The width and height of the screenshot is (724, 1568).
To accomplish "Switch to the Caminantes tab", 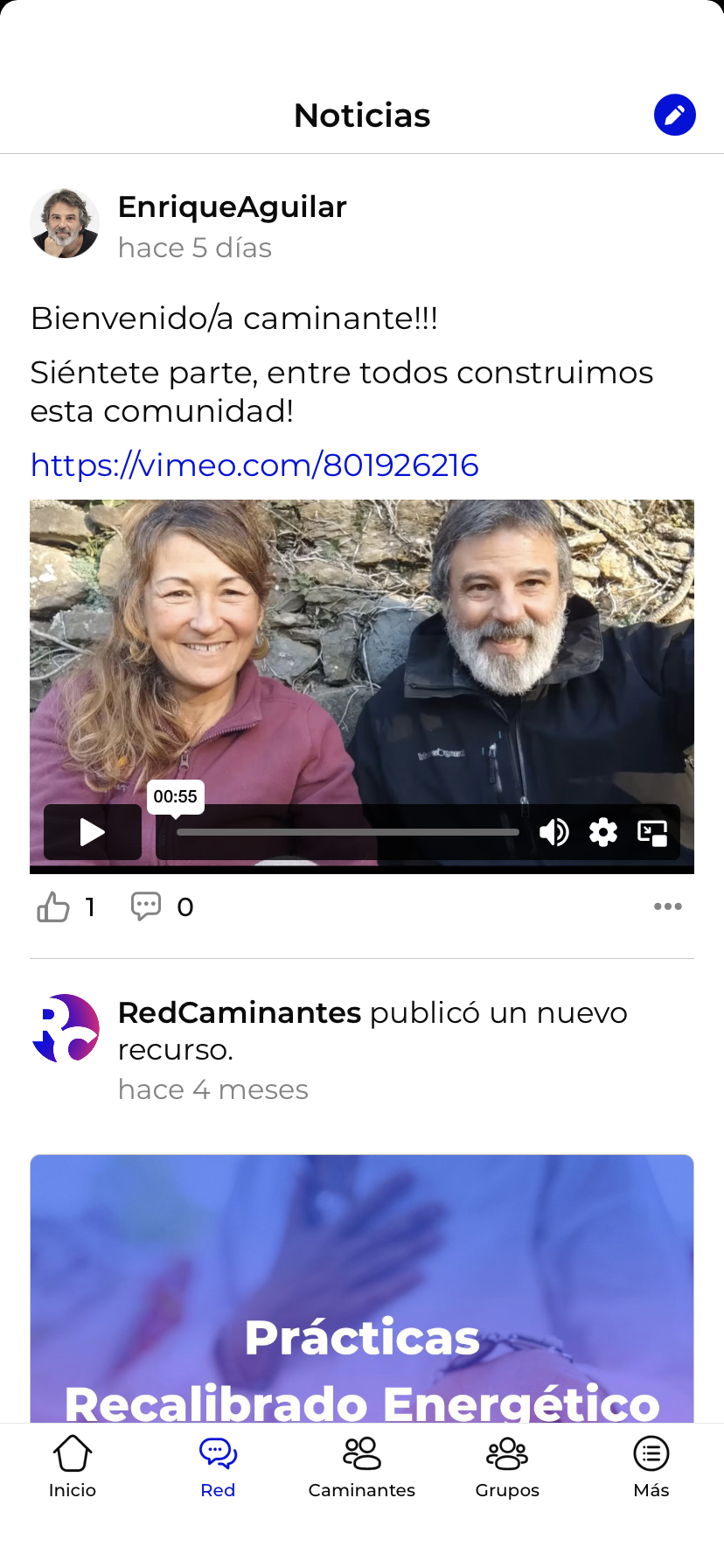I will 362,1466.
